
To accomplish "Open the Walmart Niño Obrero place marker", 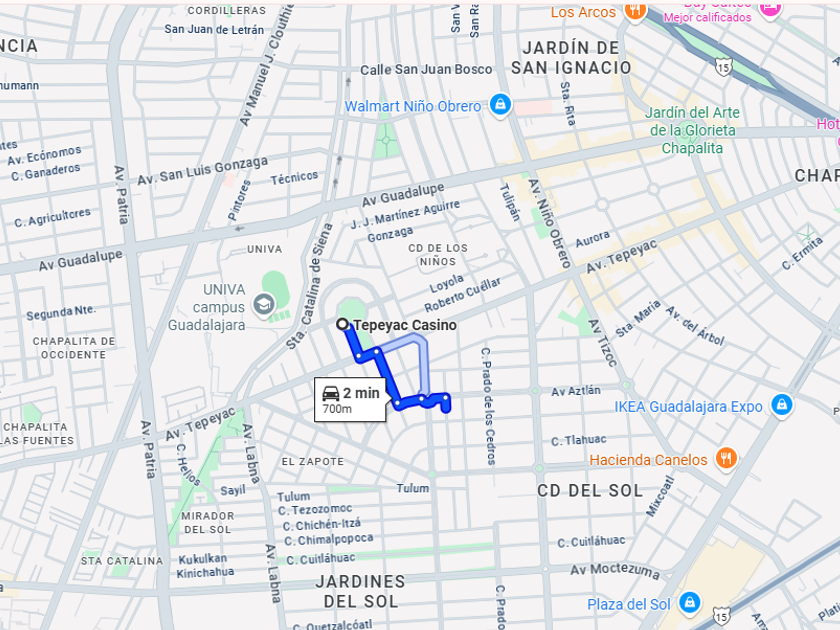I will click(500, 104).
